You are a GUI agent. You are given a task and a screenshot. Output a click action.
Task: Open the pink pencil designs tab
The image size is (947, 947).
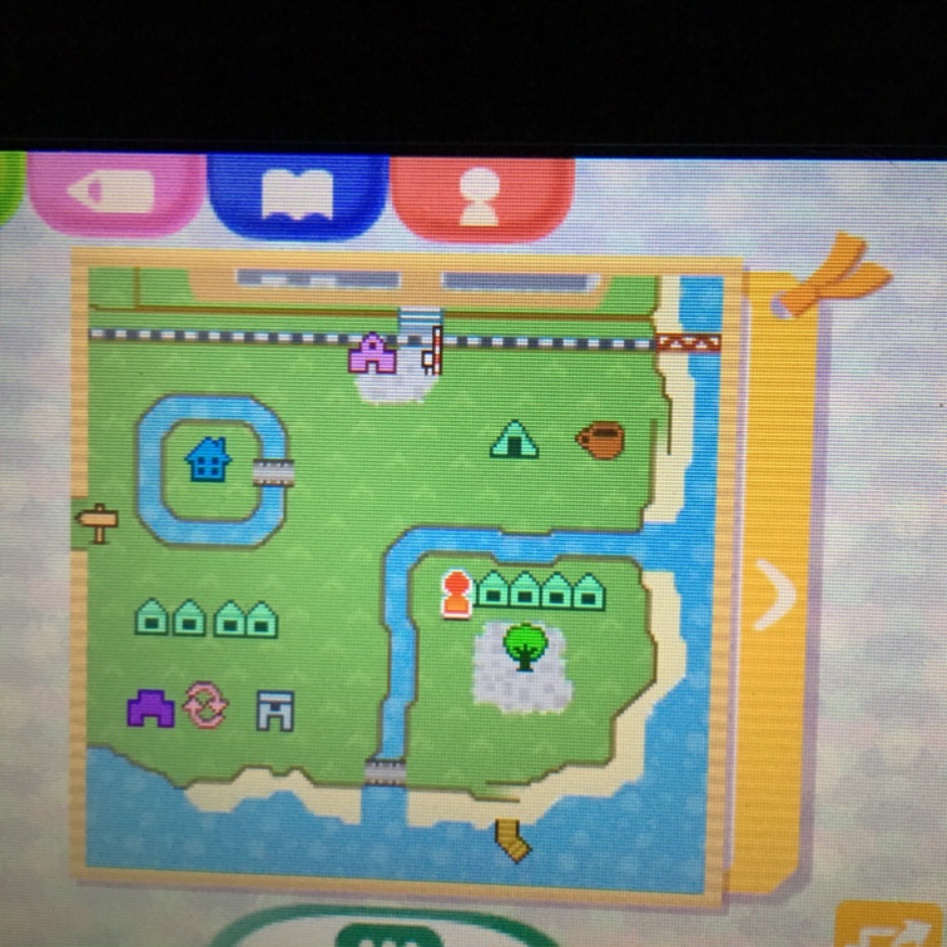pos(117,193)
